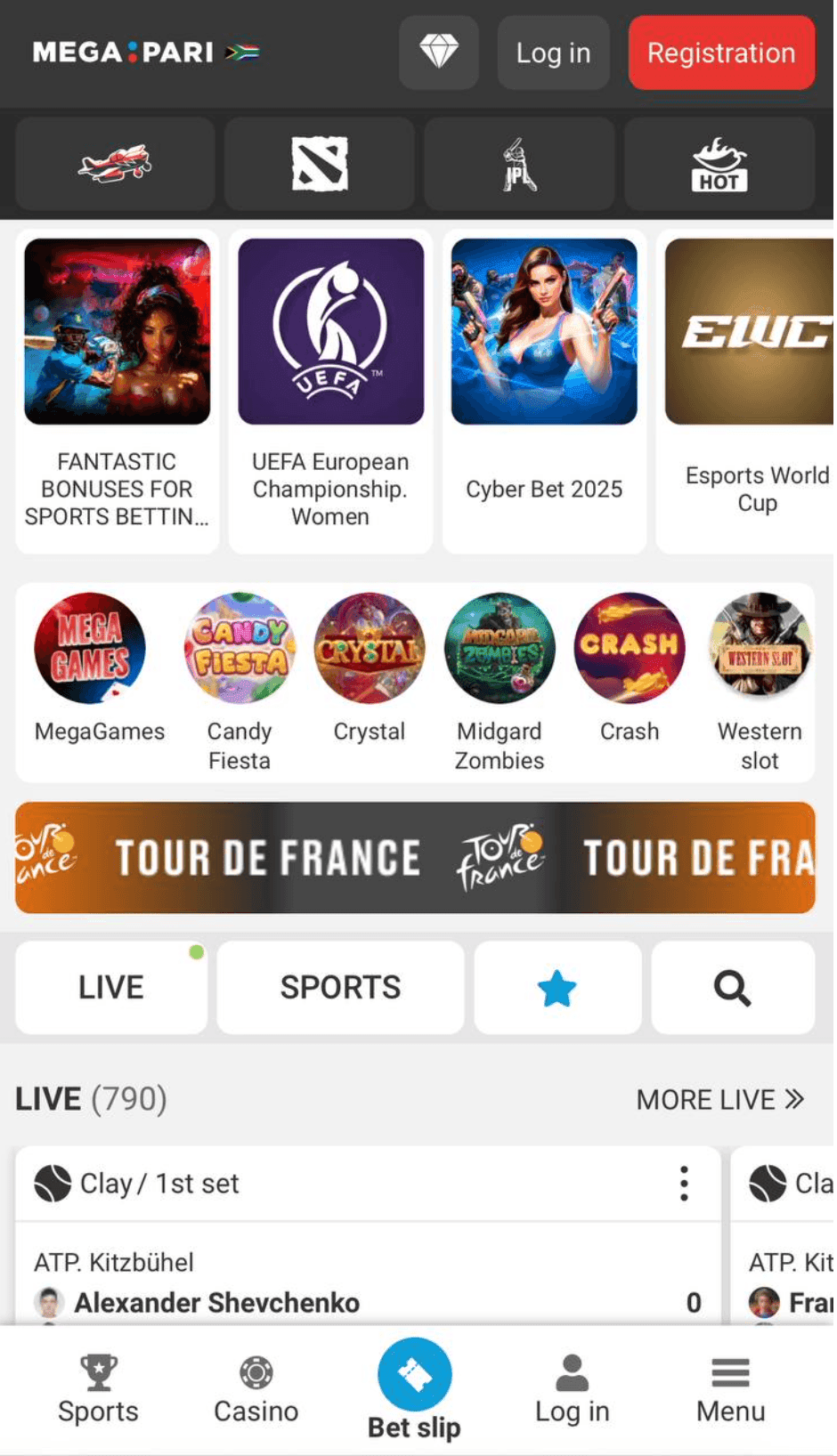This screenshot has width=837, height=1456.
Task: Switch to the SPORTS tab
Action: [340, 987]
